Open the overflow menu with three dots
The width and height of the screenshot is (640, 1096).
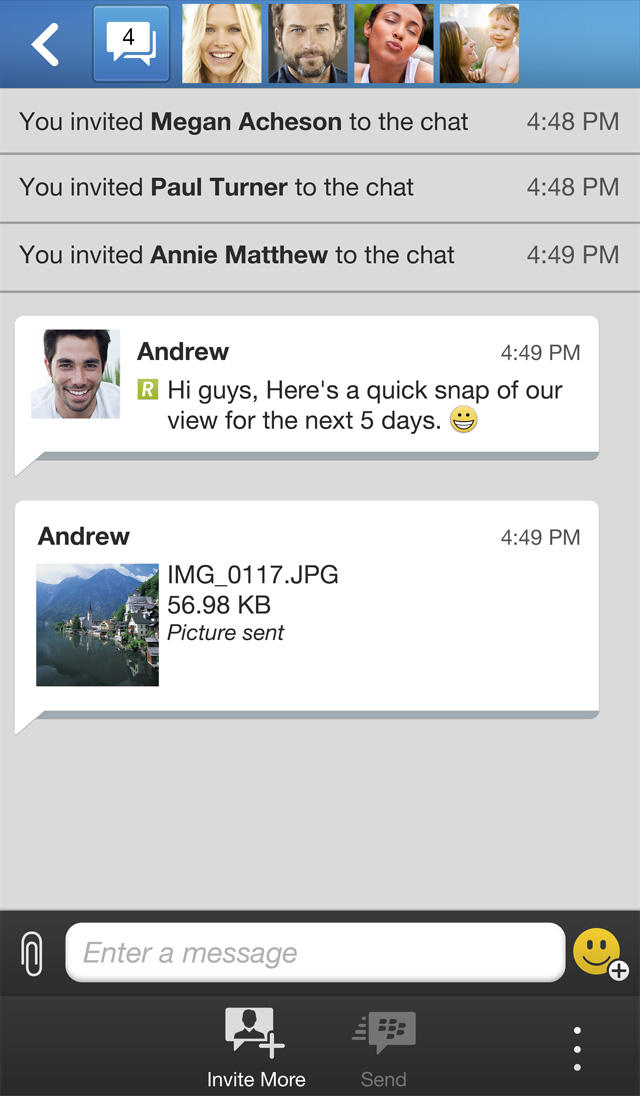577,1048
